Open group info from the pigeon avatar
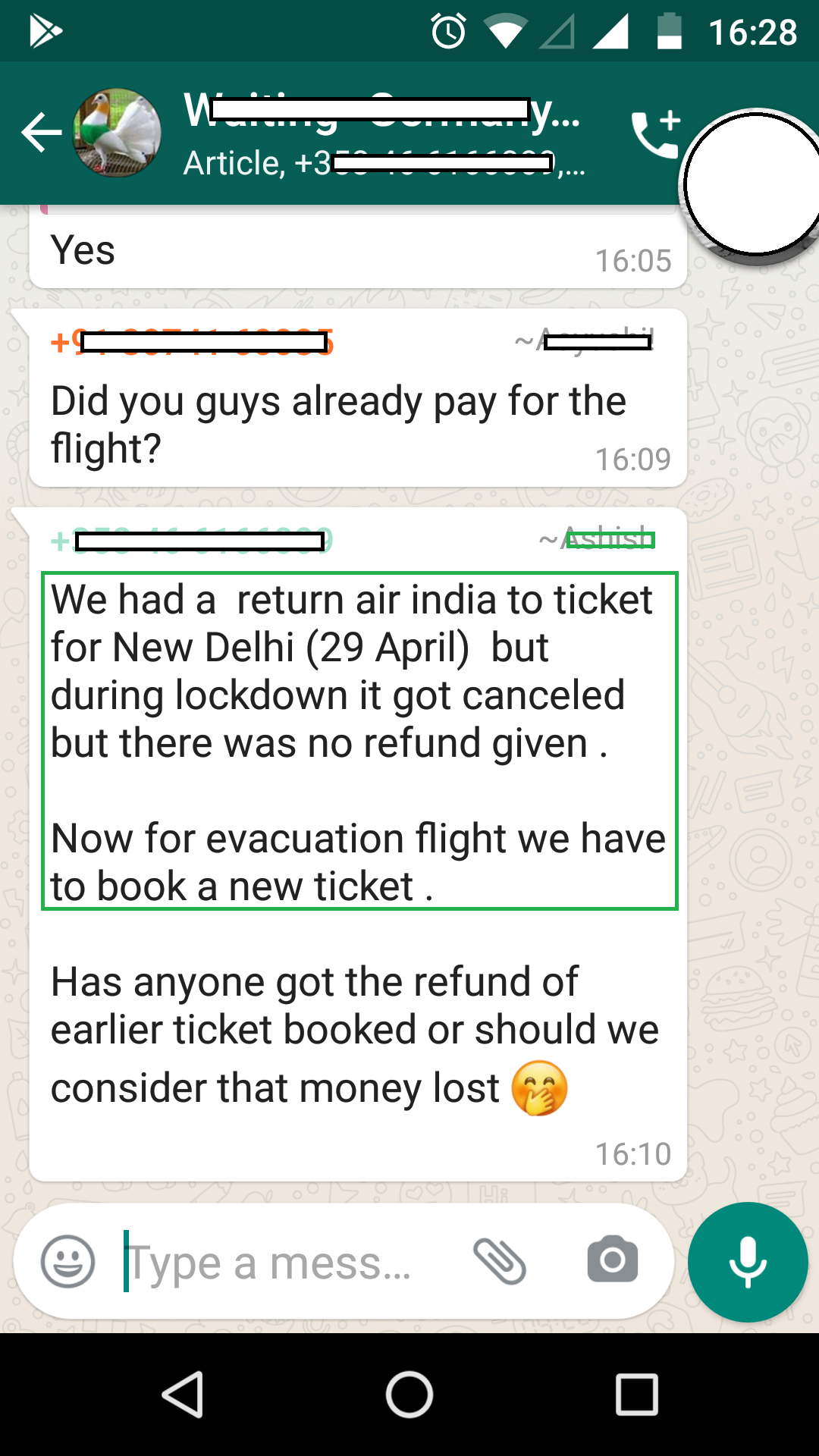 coord(117,133)
